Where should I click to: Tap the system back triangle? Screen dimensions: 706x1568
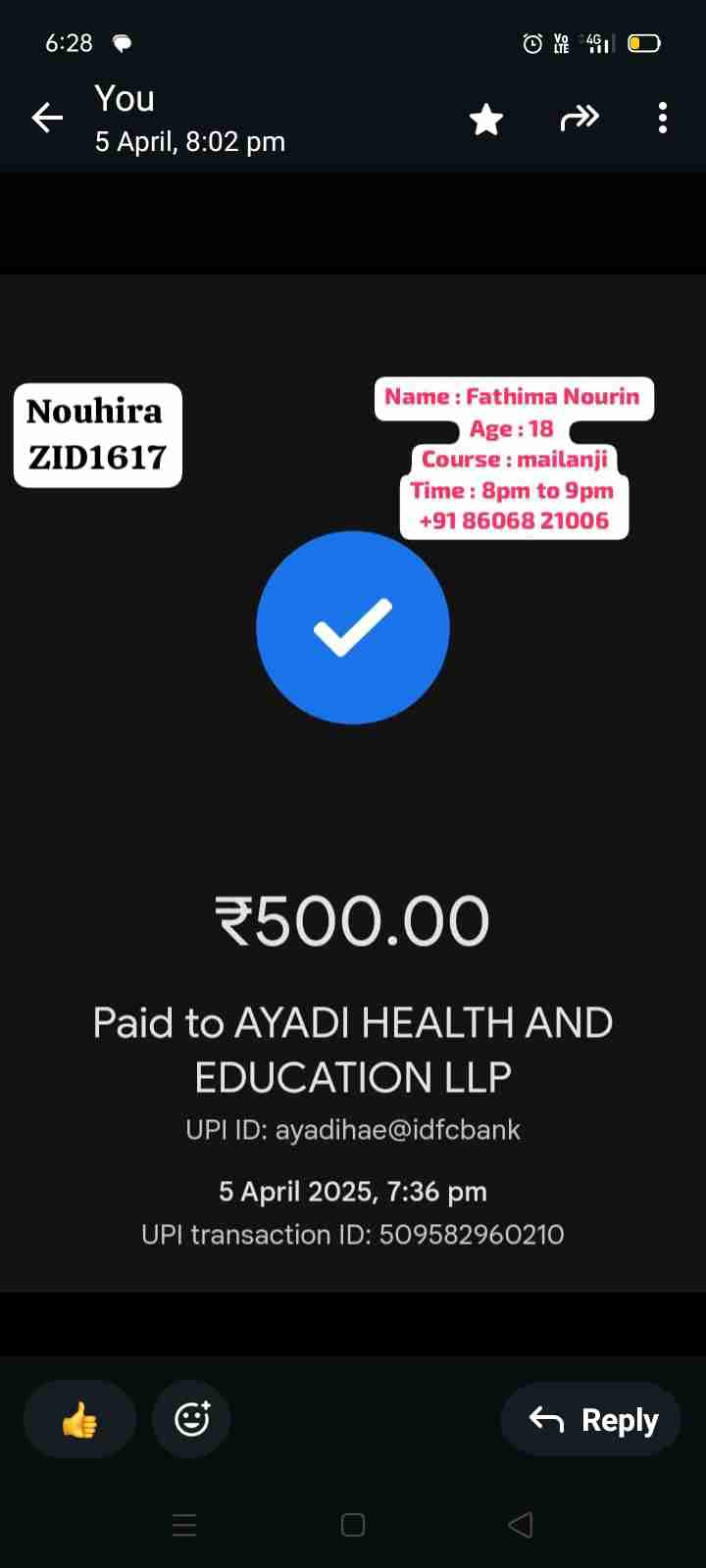(521, 1525)
